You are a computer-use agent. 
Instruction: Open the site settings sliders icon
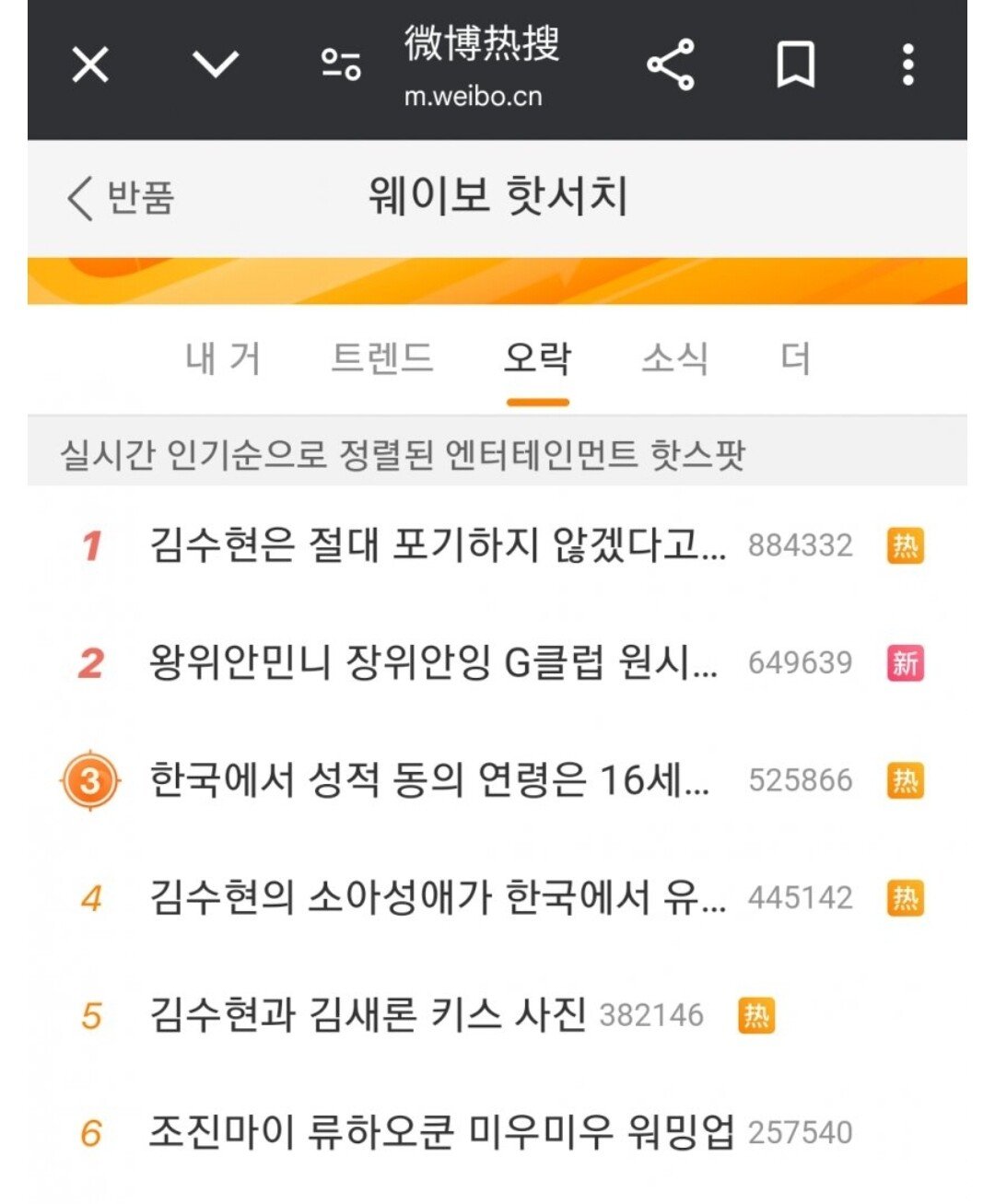(341, 64)
